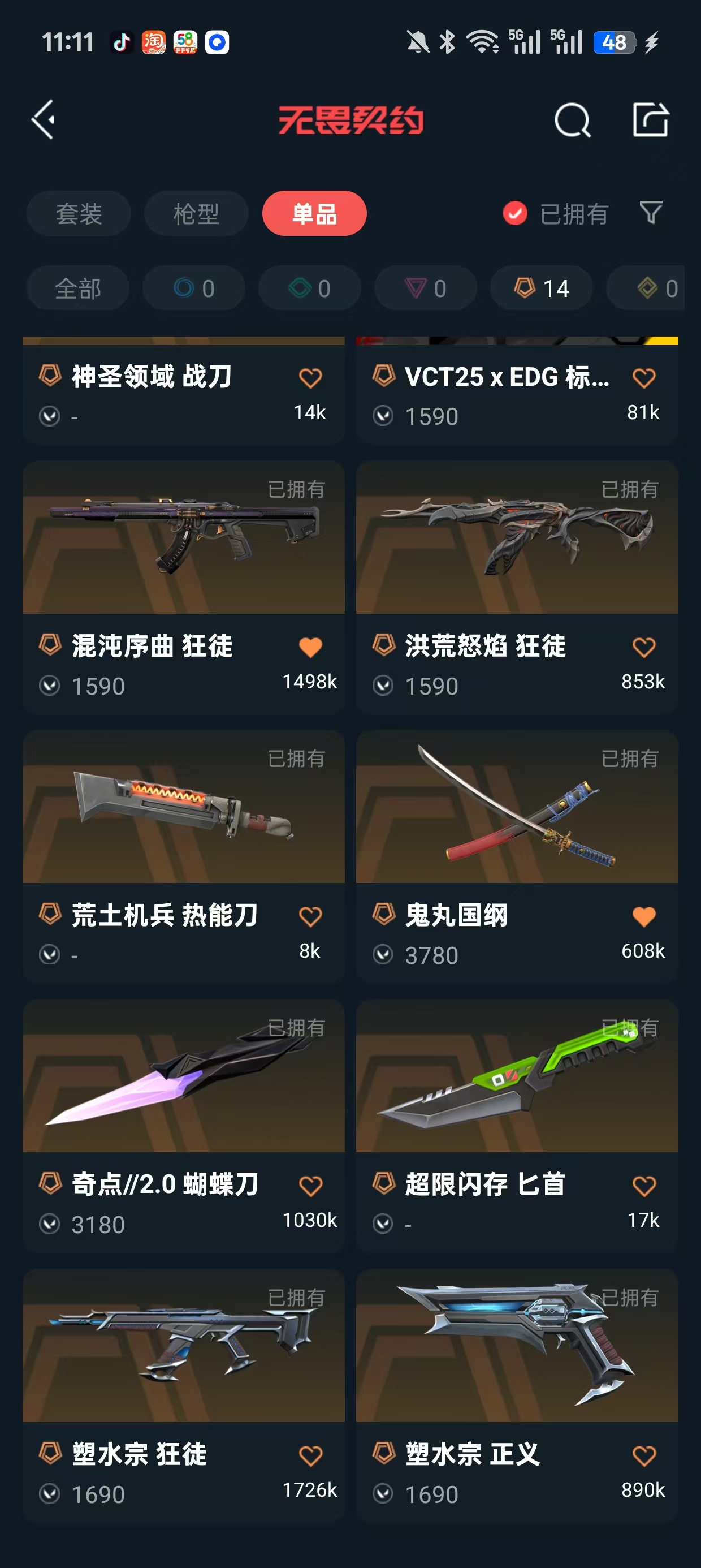Select the 全部 rarity chip
Viewport: 701px width, 1568px height.
78,288
